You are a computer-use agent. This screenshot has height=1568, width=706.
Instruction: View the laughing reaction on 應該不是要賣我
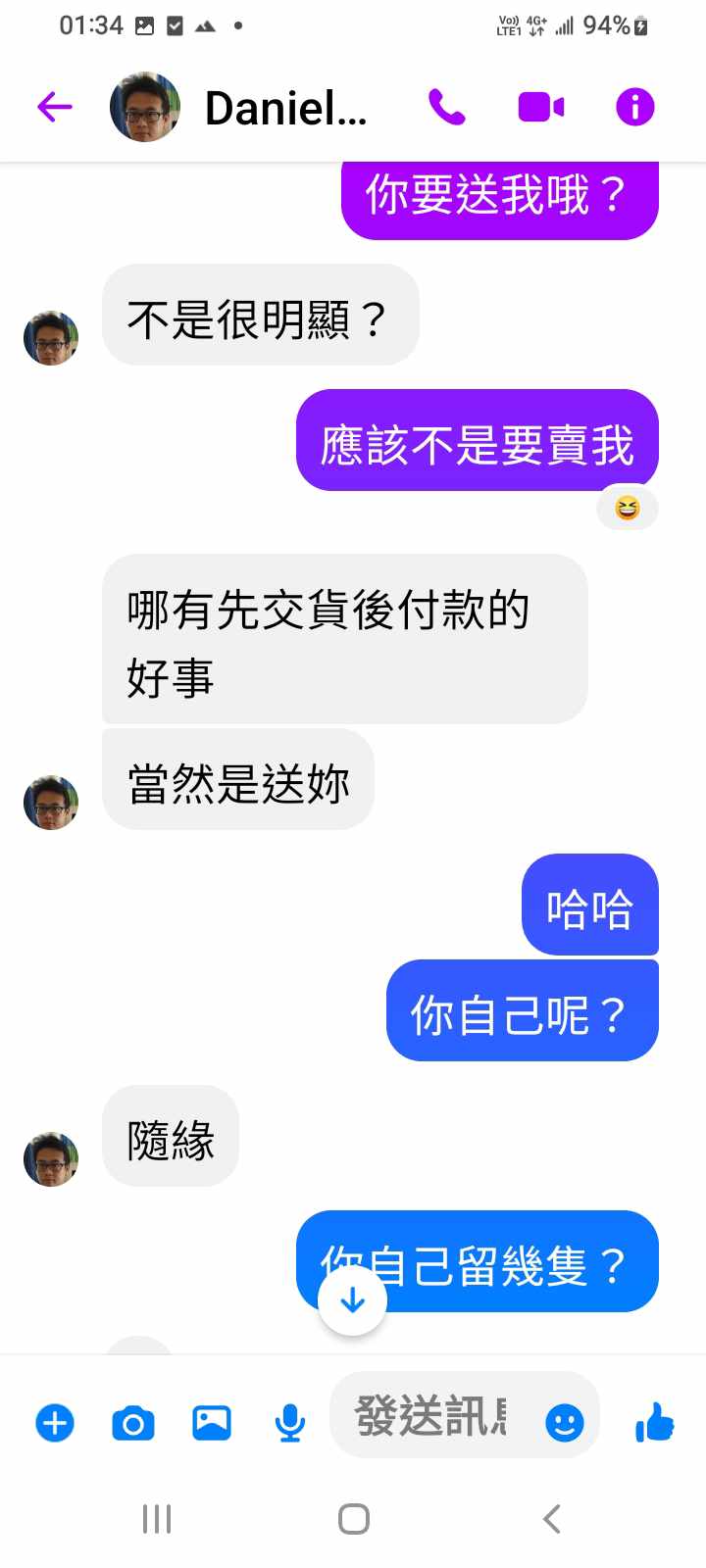click(628, 508)
